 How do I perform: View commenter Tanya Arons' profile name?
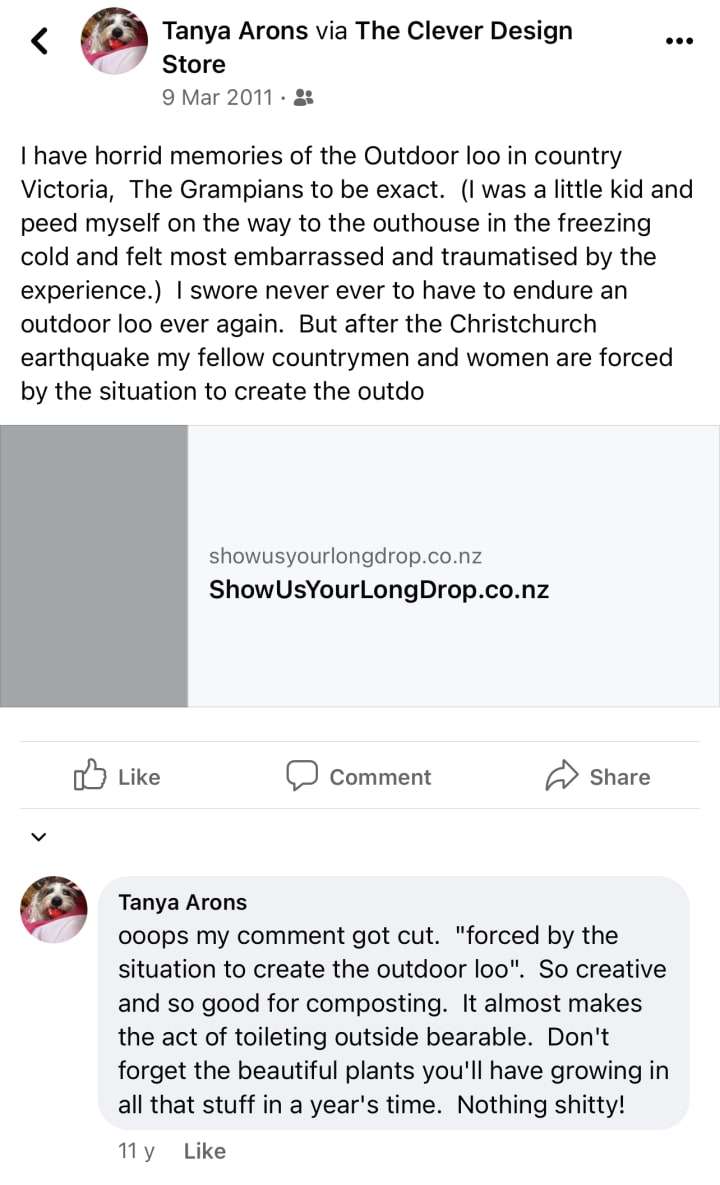point(182,902)
